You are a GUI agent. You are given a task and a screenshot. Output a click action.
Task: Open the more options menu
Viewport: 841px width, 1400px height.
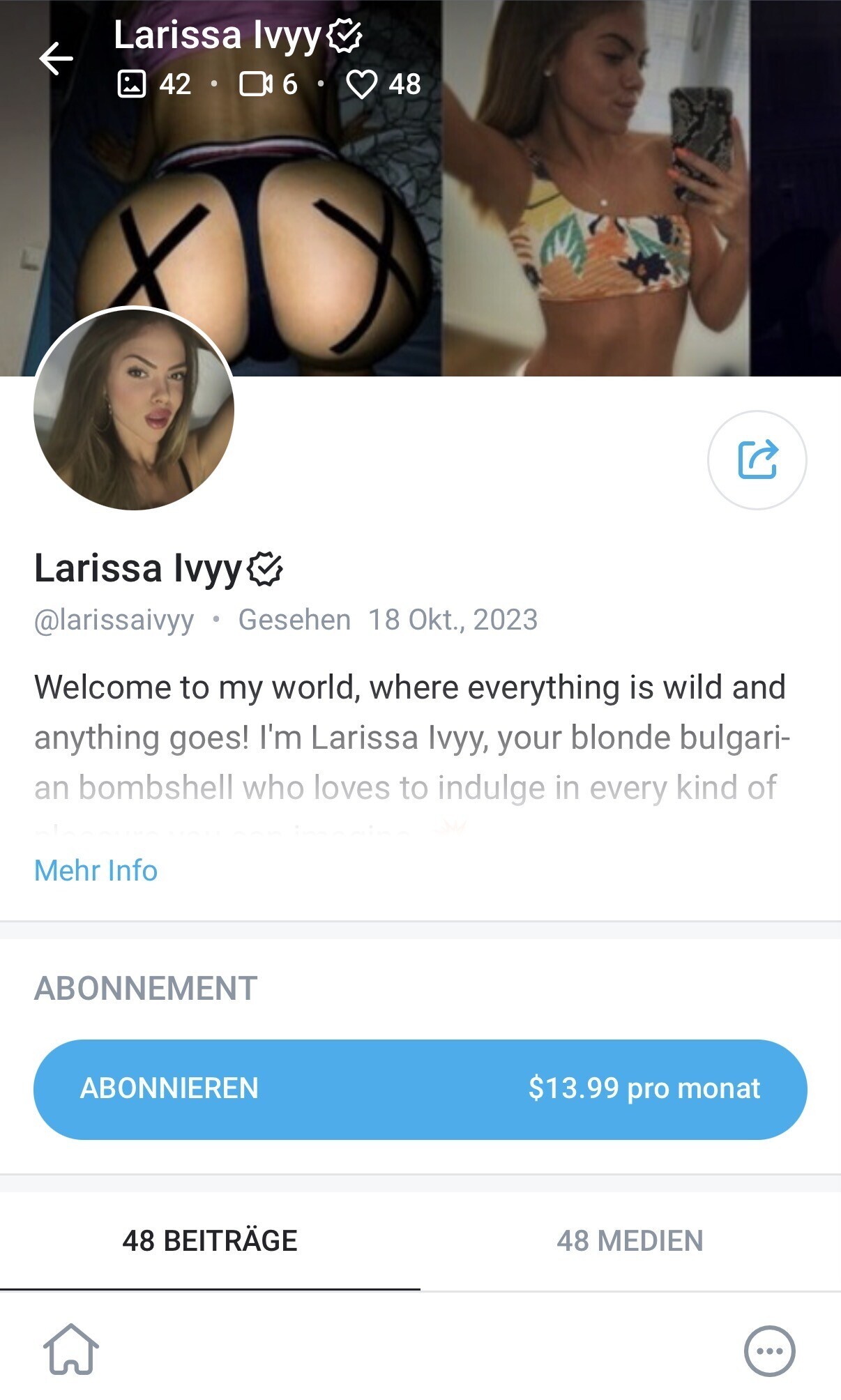coord(769,1350)
